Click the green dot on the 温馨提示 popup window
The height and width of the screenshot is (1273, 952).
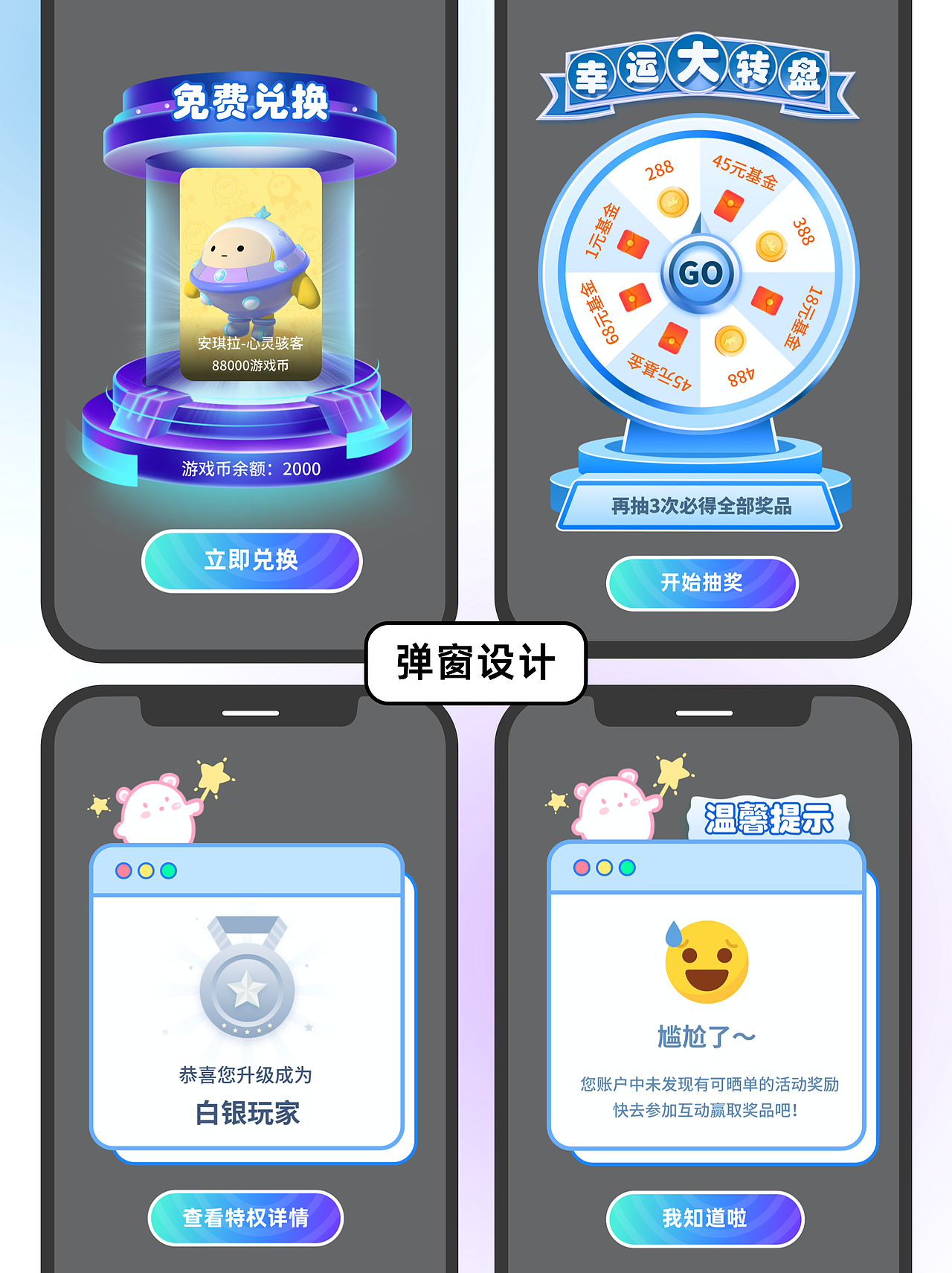coord(628,868)
